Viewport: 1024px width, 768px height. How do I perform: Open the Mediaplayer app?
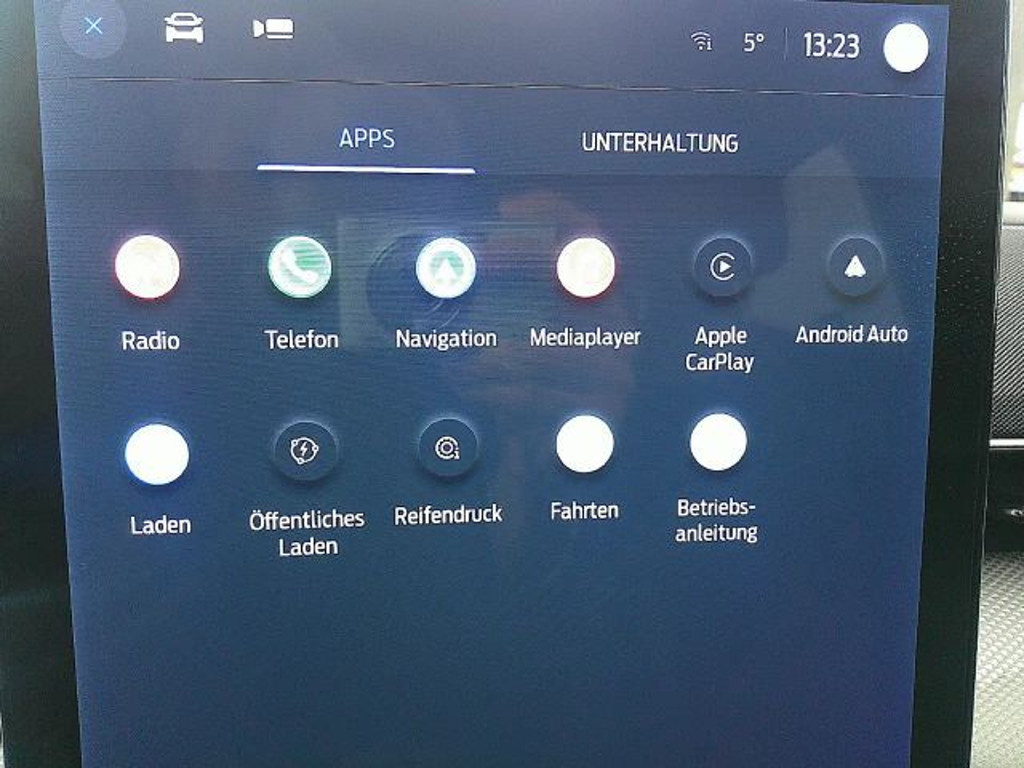[585, 268]
